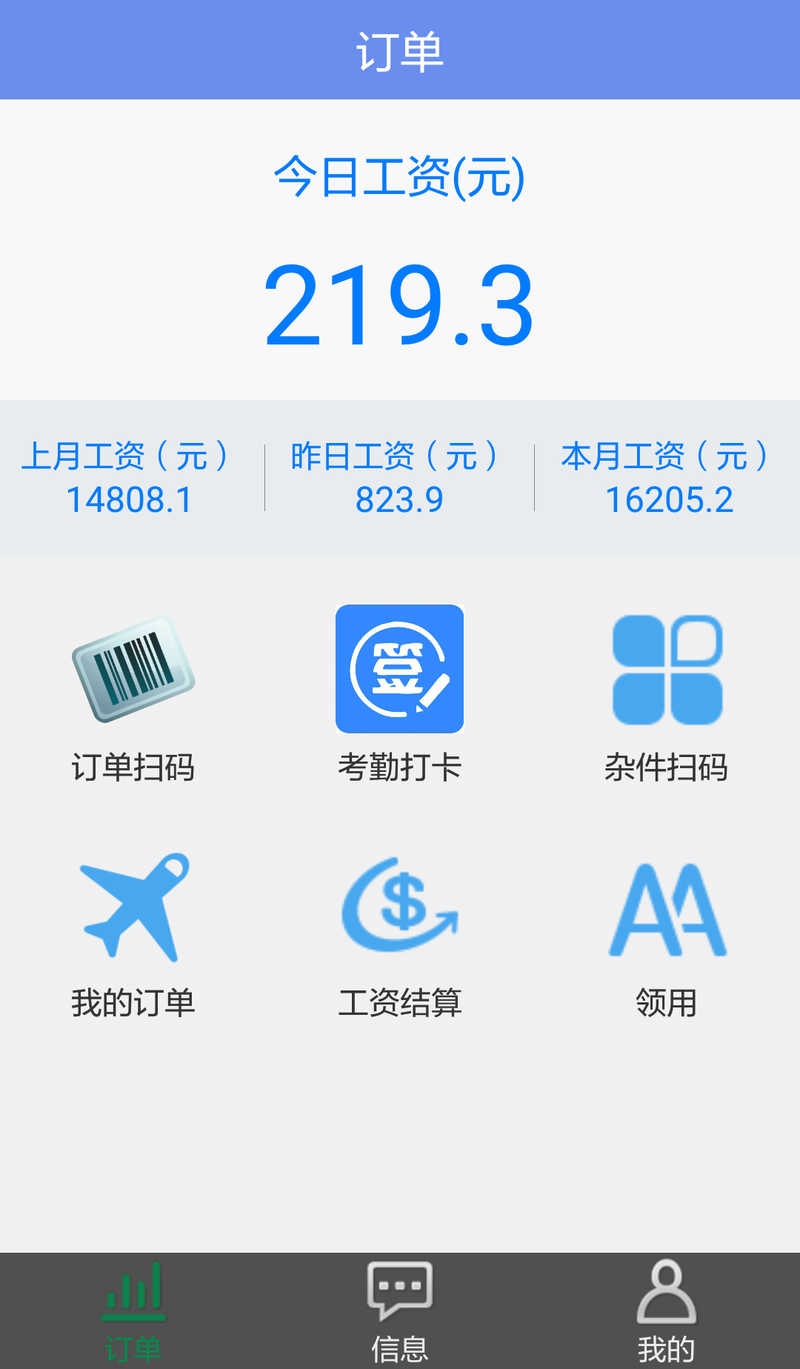Select the 订单 bottom tab

point(133,1311)
